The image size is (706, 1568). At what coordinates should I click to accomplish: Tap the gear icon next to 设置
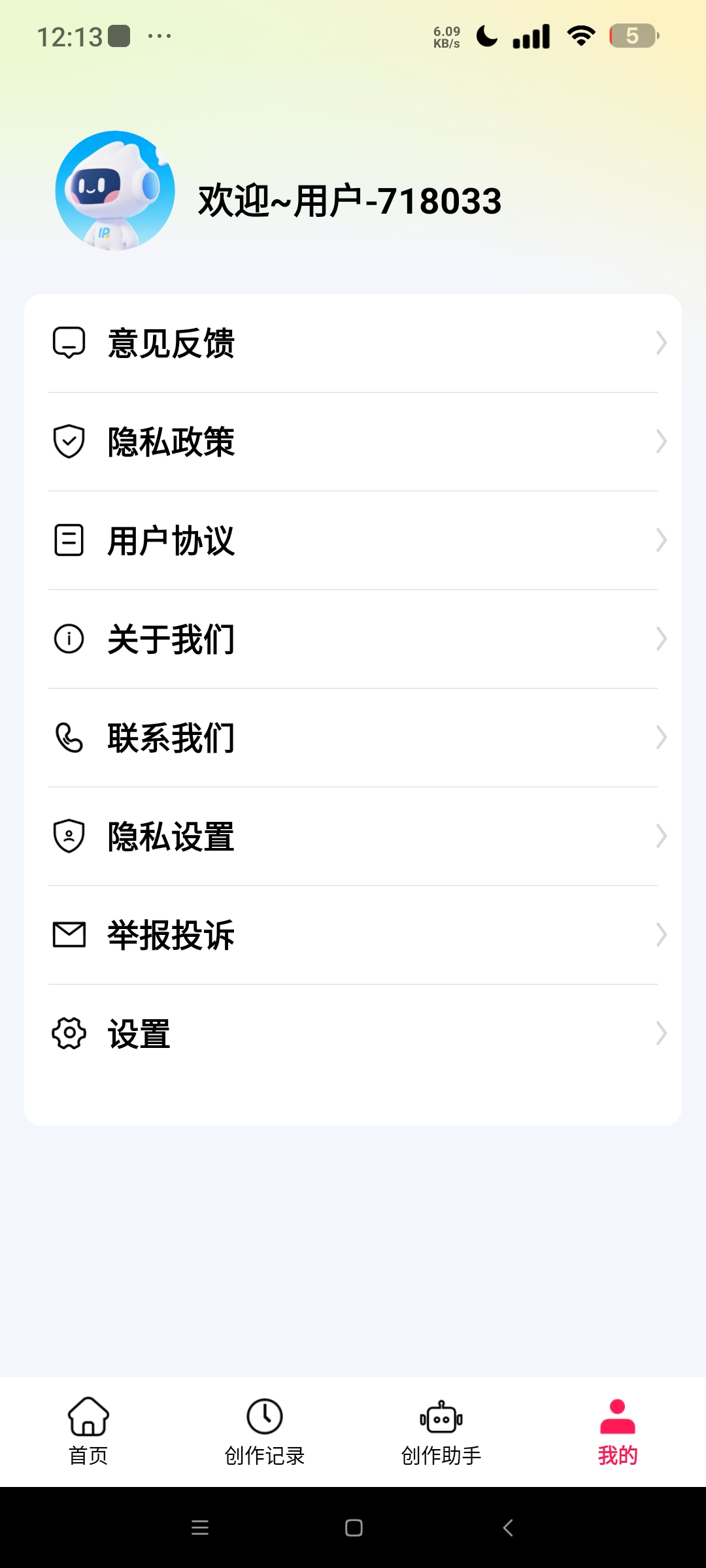coord(69,1033)
